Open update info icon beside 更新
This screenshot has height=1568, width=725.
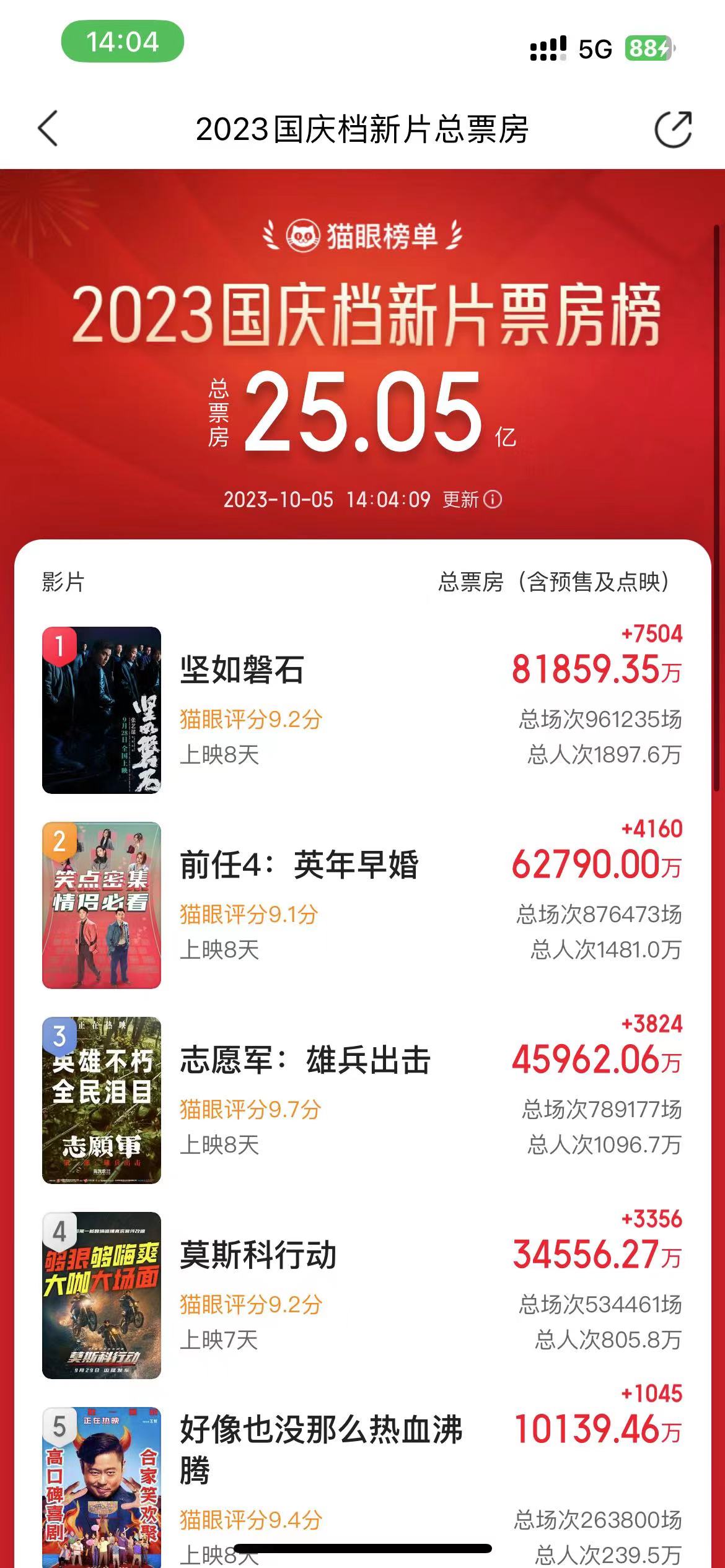tap(493, 499)
